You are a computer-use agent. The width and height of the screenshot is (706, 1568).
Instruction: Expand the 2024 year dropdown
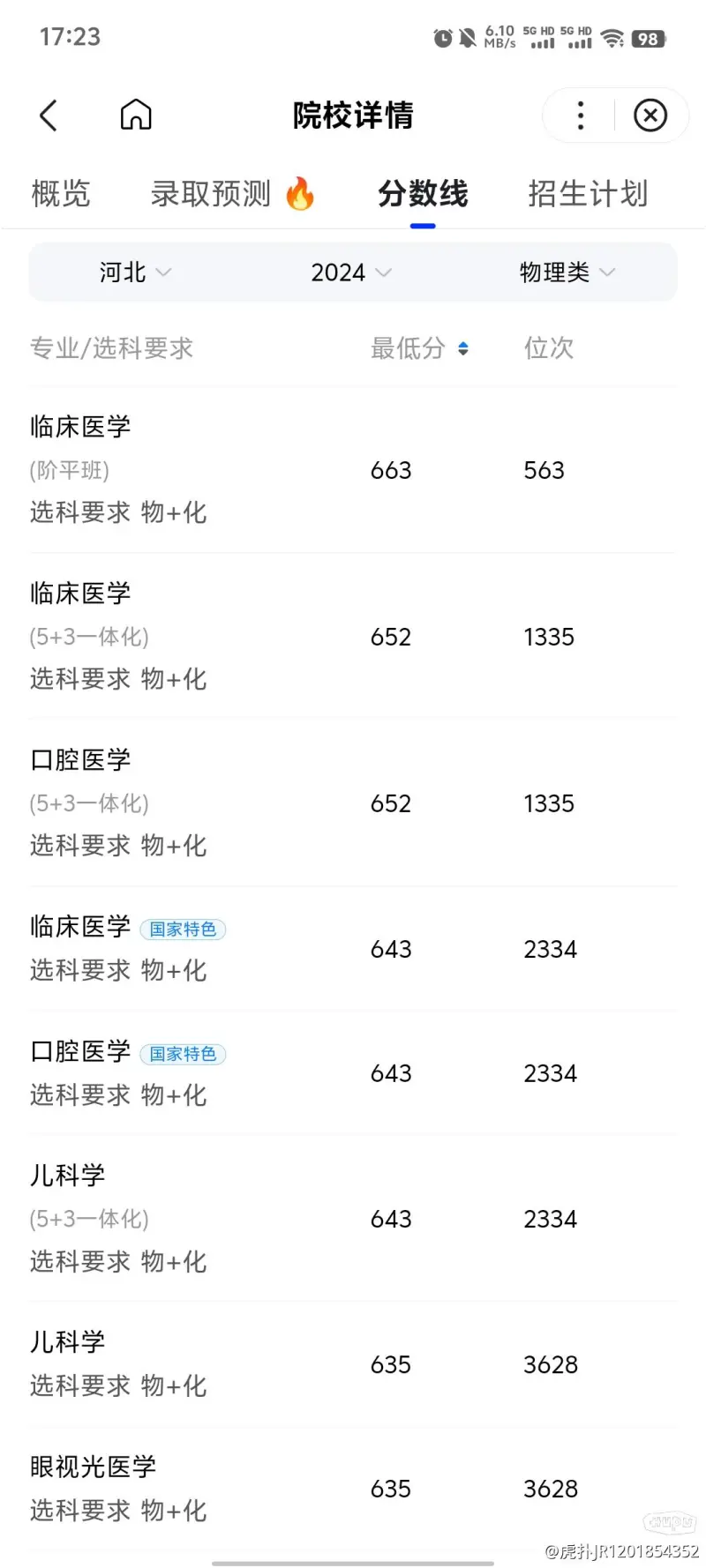(350, 273)
